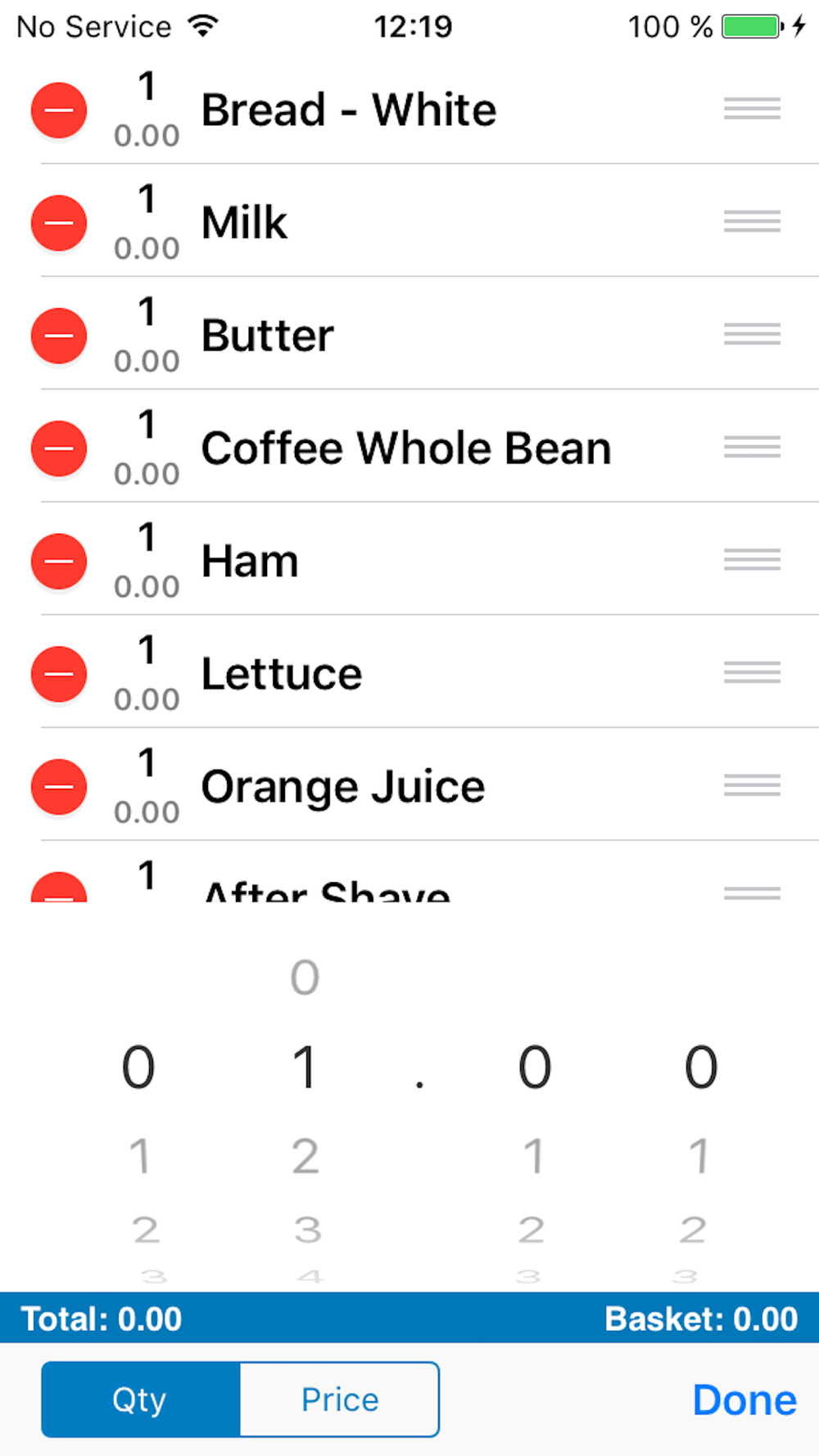Select the Coffee Whole Bean row
The image size is (819, 1456).
pos(409,446)
